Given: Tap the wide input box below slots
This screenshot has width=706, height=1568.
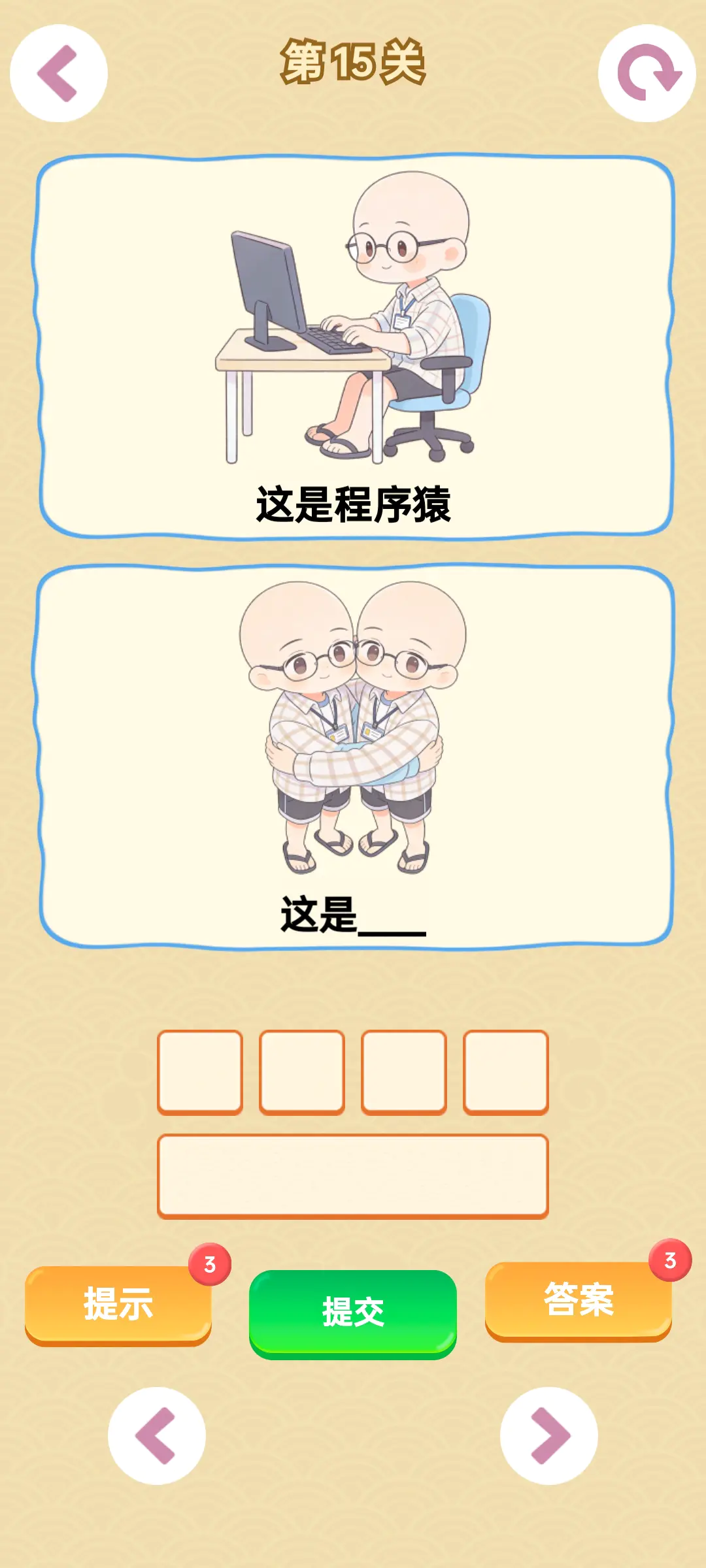Looking at the screenshot, I should tap(353, 1175).
